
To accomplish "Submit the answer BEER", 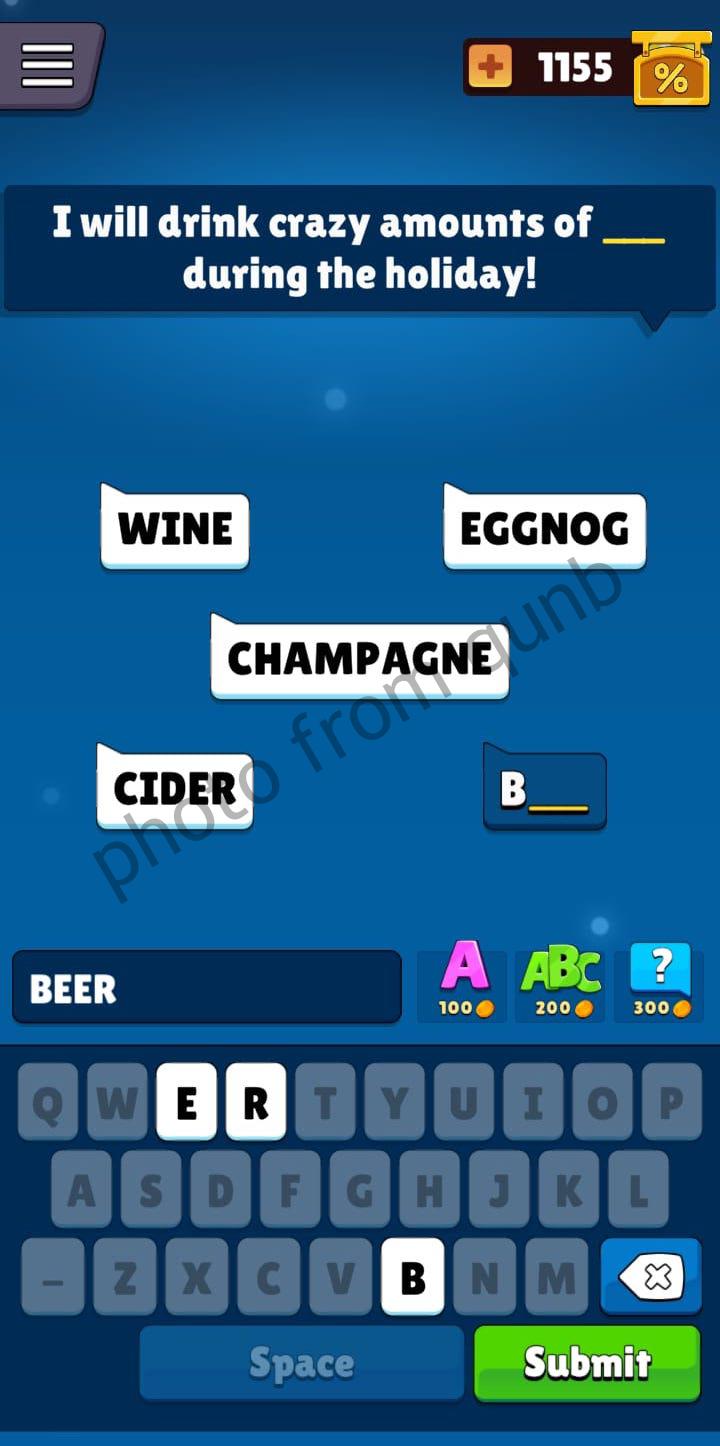I will 587,1362.
